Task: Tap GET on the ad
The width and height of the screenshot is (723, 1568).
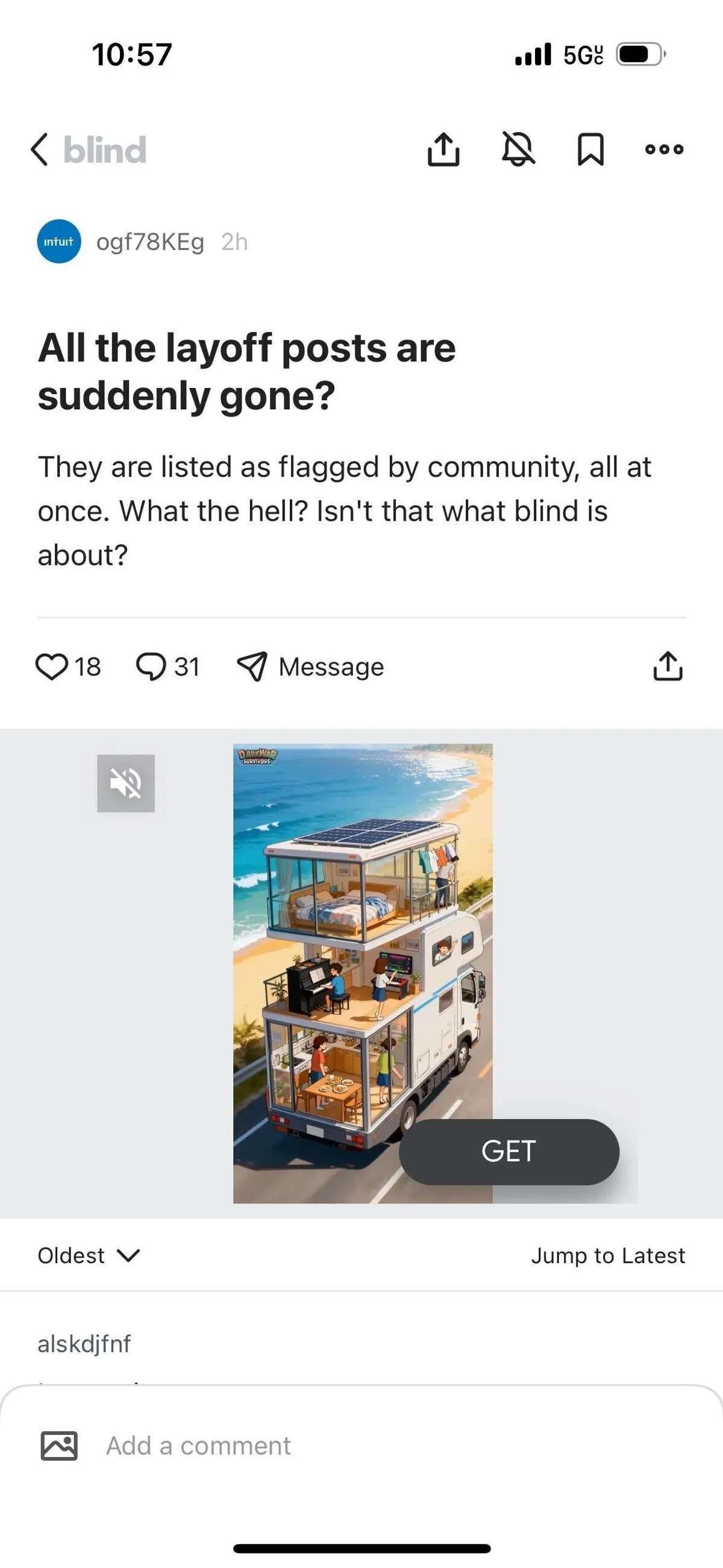Action: 509,1152
